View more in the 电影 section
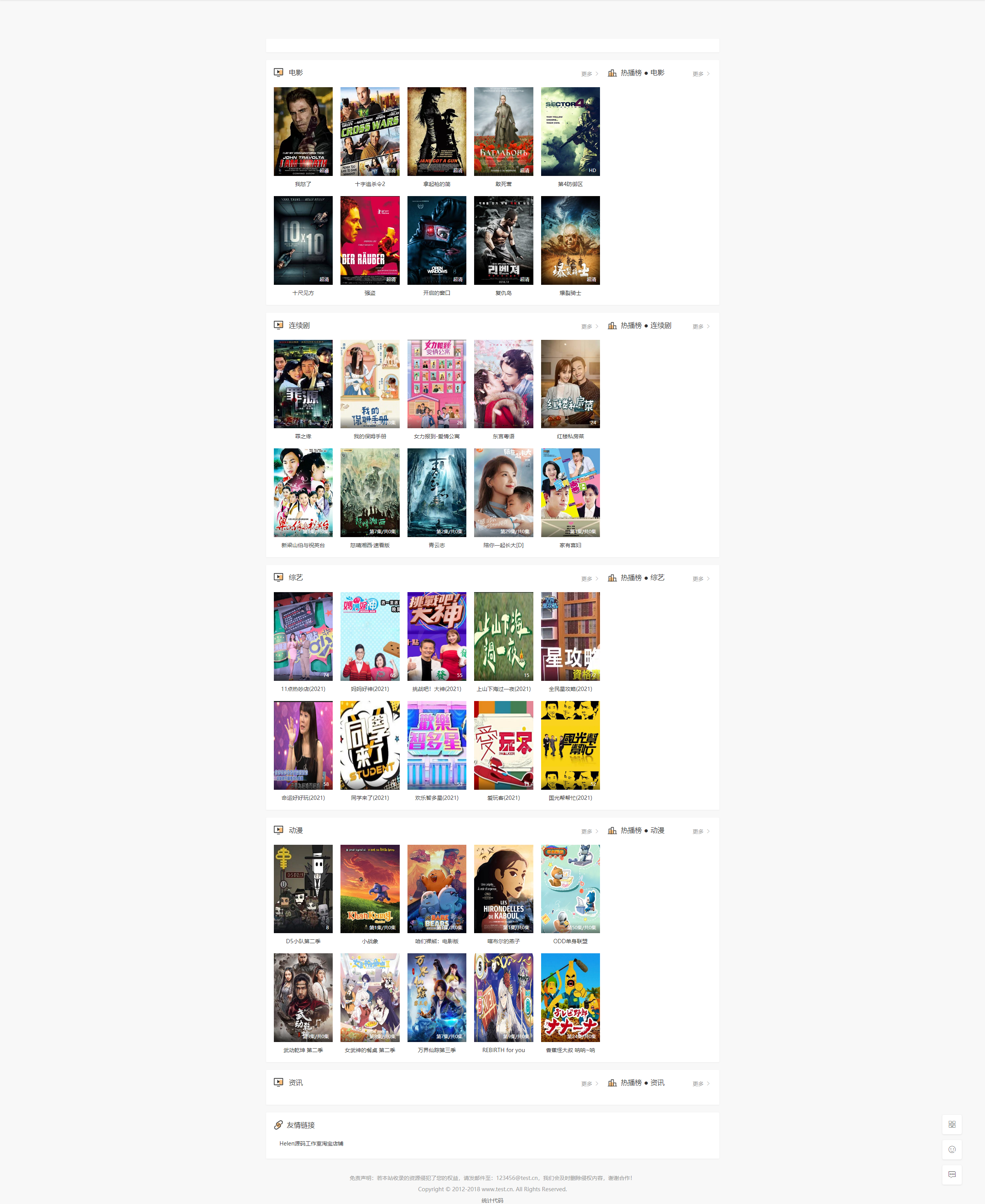Screen dimensions: 985x1204 pyautogui.click(x=589, y=74)
